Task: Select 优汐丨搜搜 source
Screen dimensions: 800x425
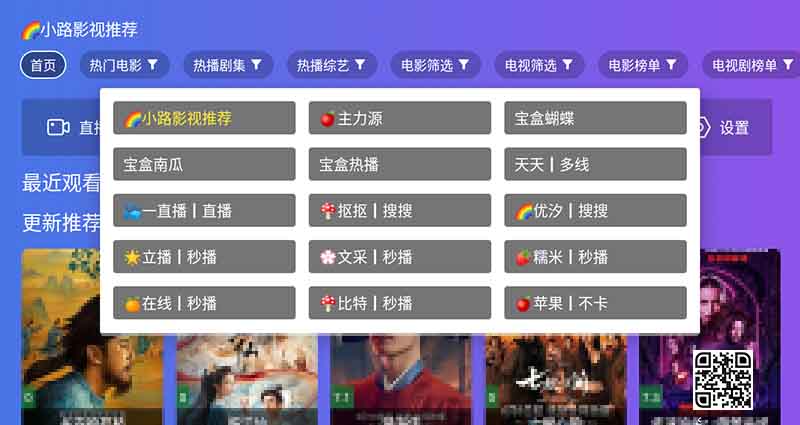Action: 595,210
